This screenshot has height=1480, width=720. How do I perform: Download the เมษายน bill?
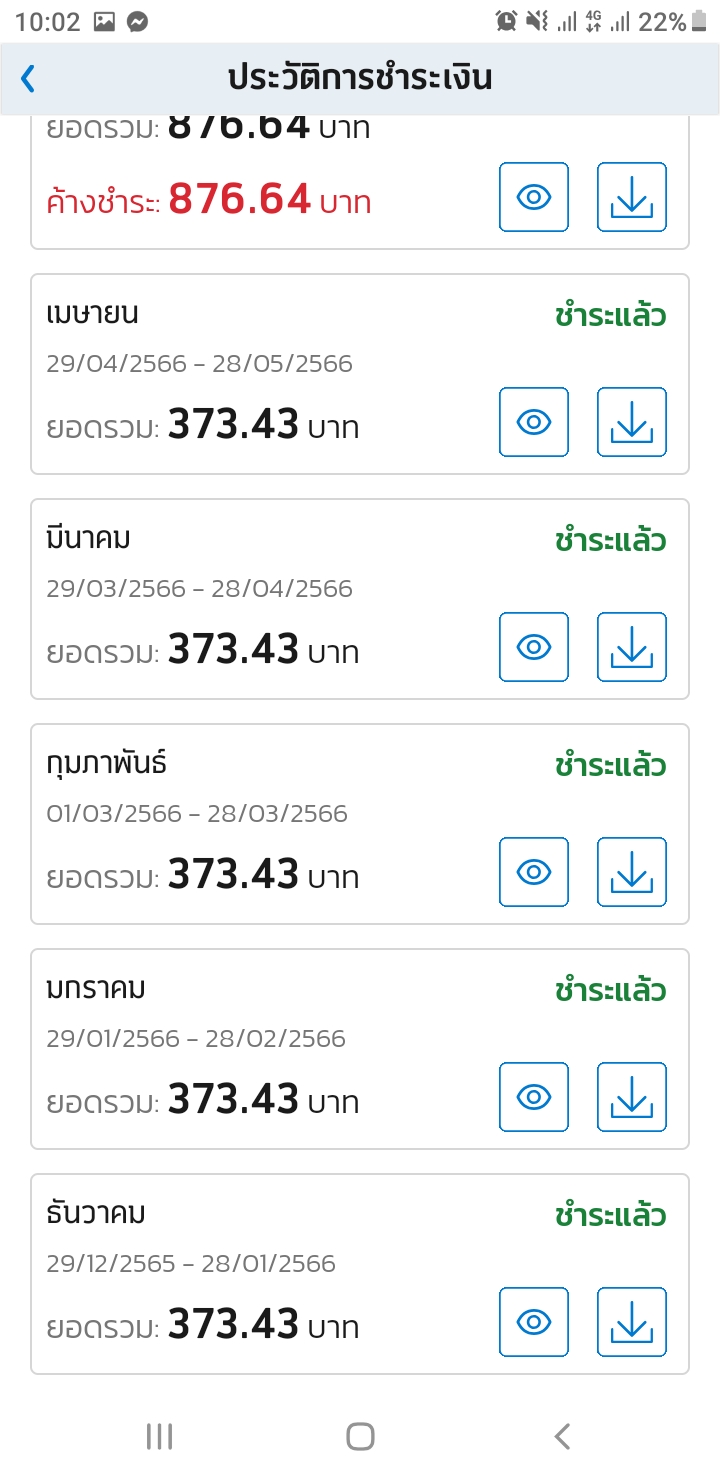point(631,422)
